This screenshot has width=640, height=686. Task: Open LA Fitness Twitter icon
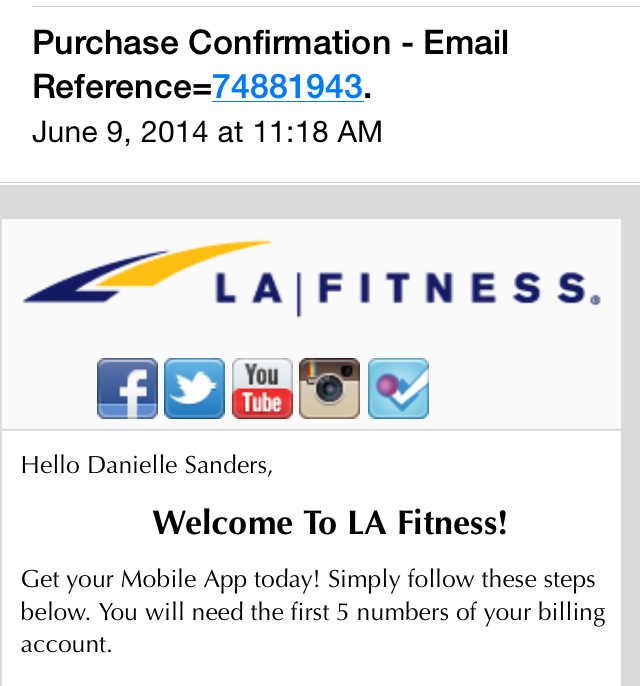click(194, 388)
